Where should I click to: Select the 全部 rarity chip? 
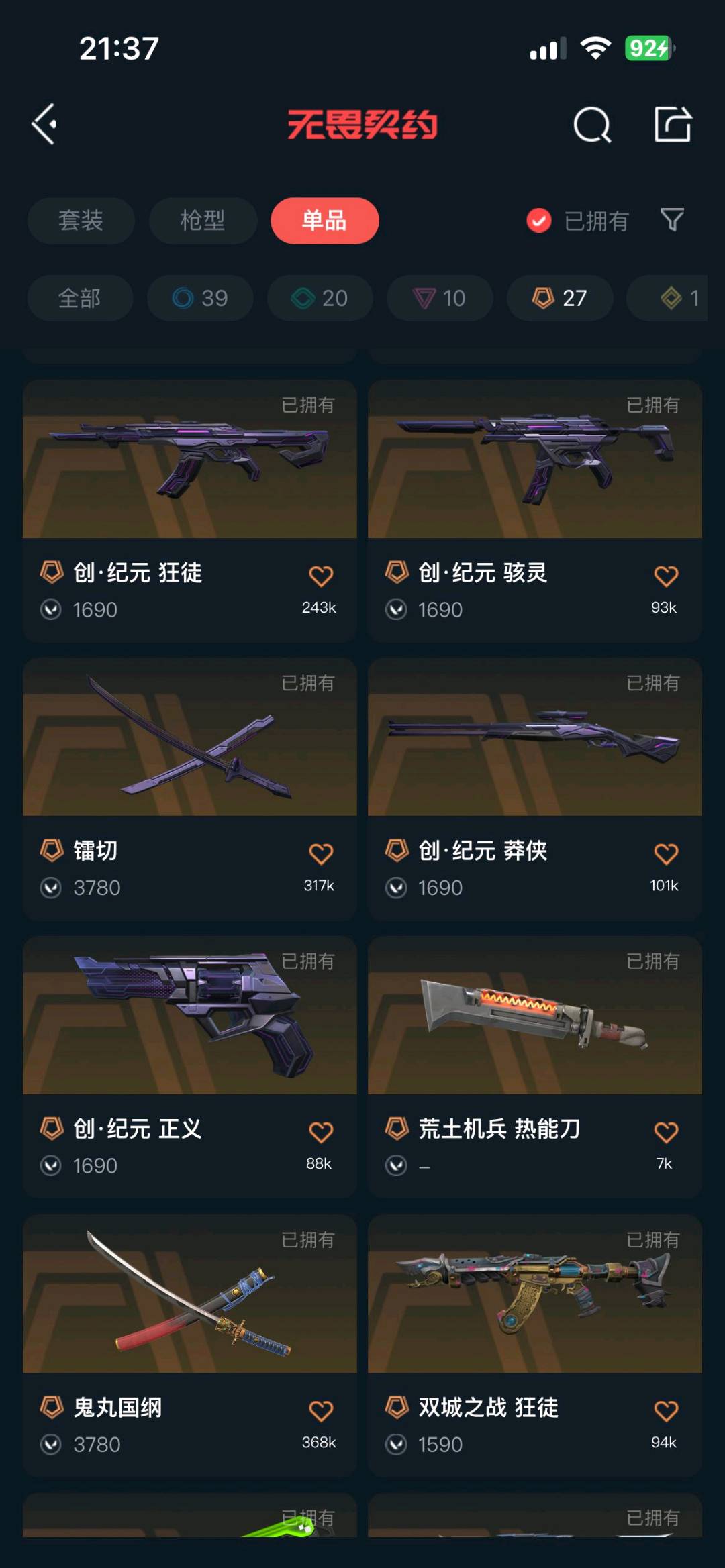(x=80, y=298)
